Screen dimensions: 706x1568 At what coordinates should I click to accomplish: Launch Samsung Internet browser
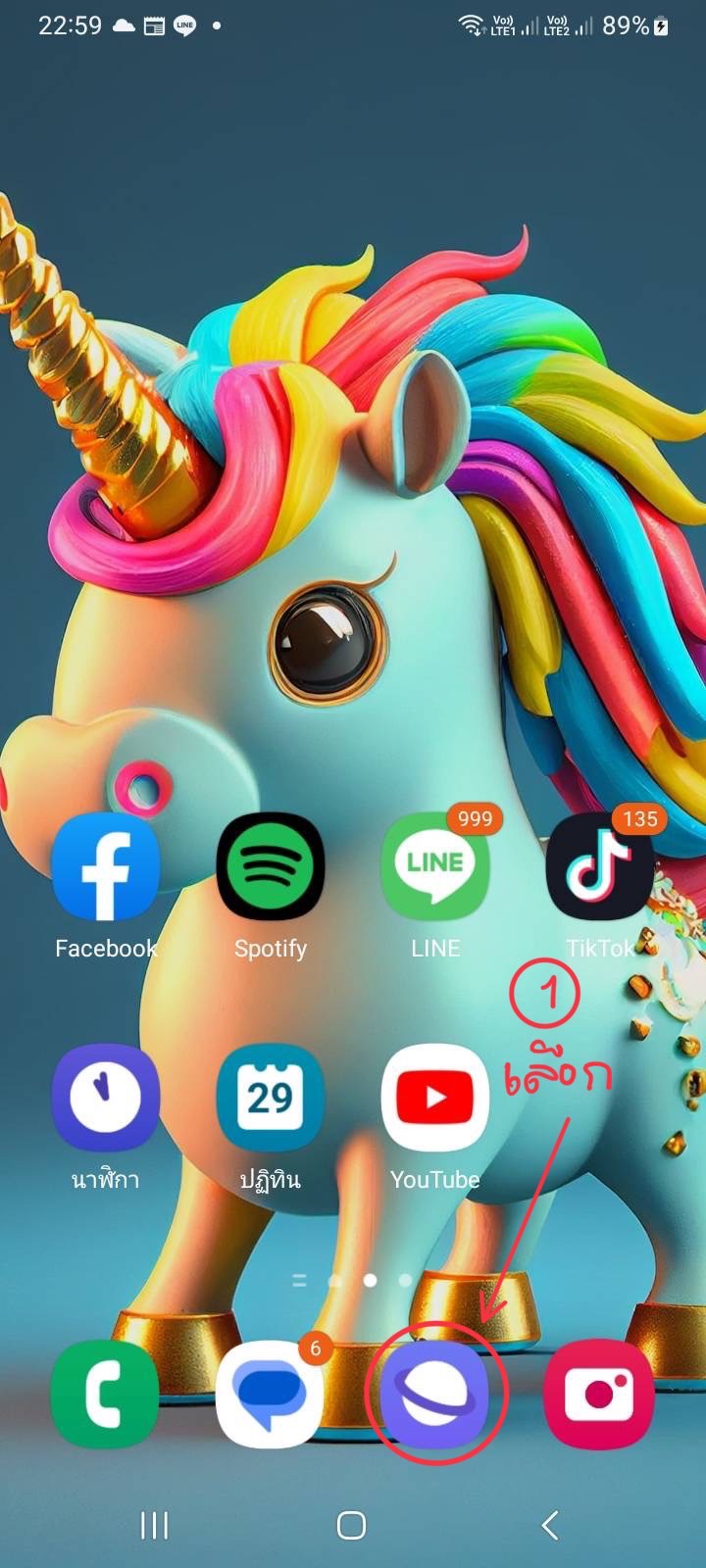click(x=434, y=1394)
